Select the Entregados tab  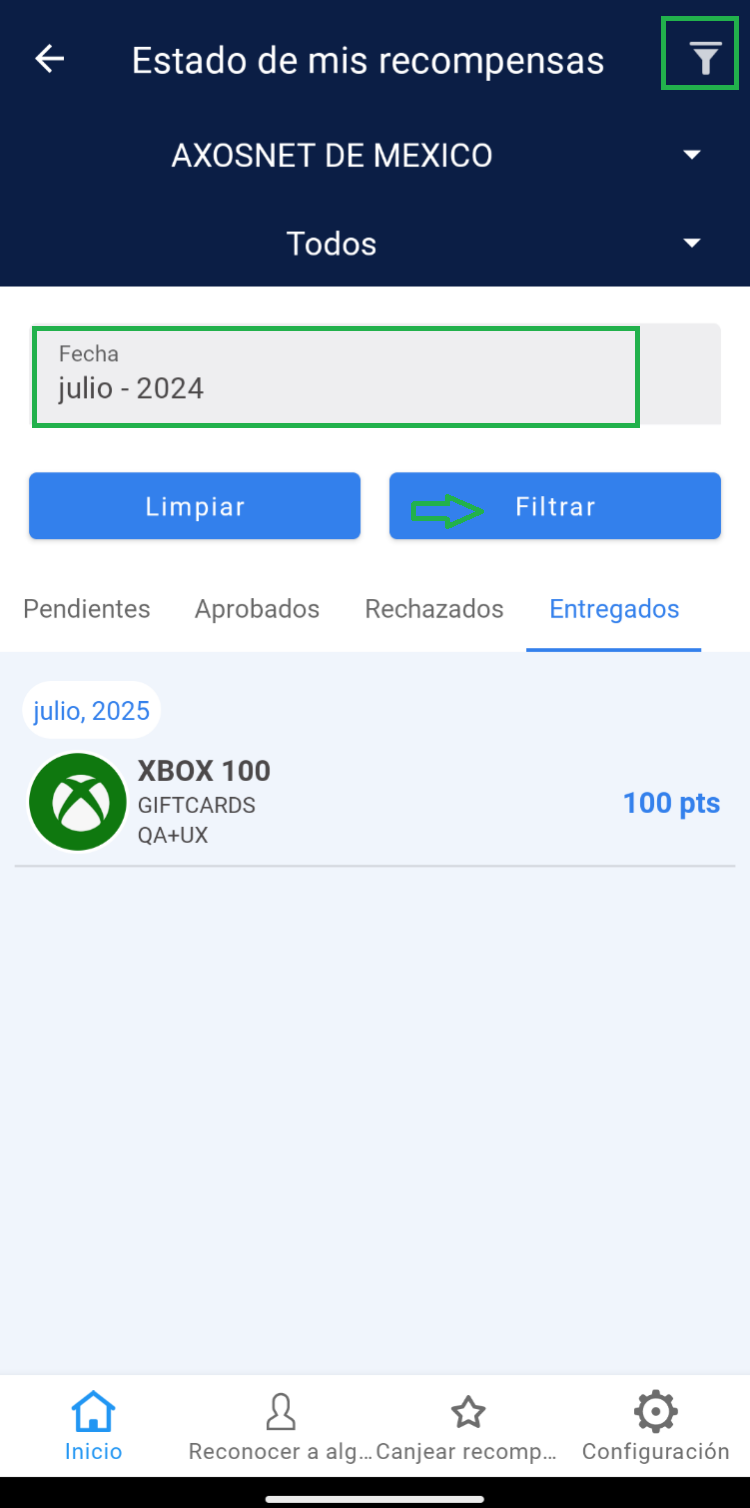tap(614, 609)
